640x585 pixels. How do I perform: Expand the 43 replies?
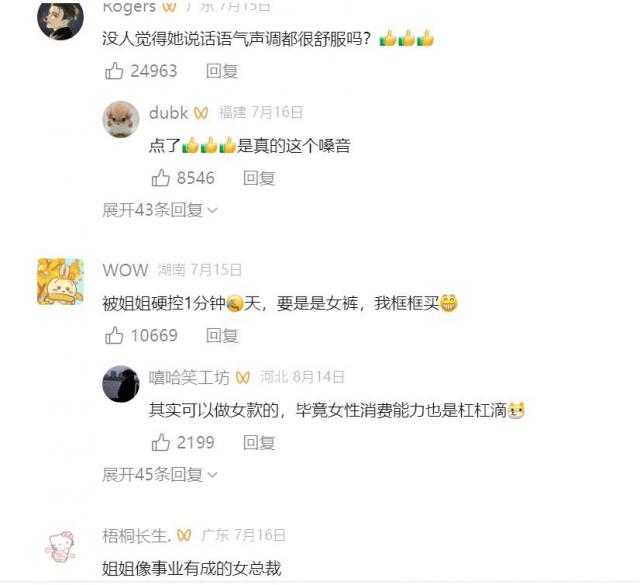[160, 210]
